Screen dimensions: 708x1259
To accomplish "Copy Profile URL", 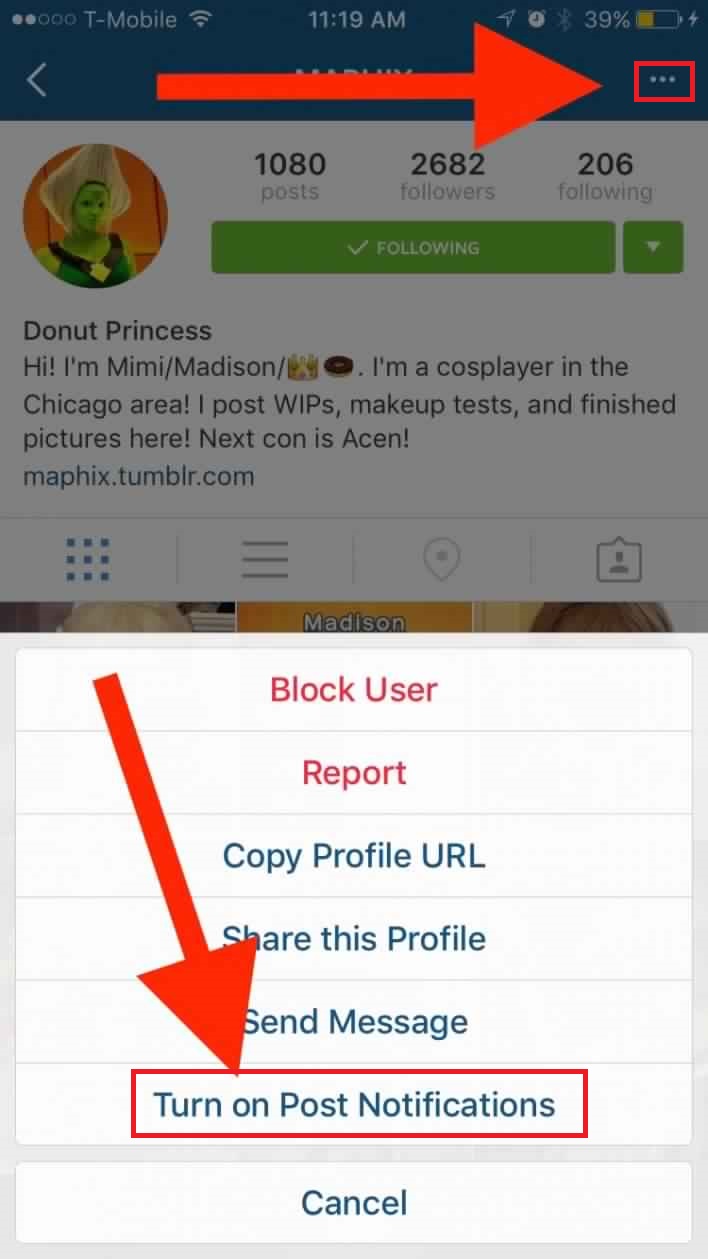I will point(354,855).
